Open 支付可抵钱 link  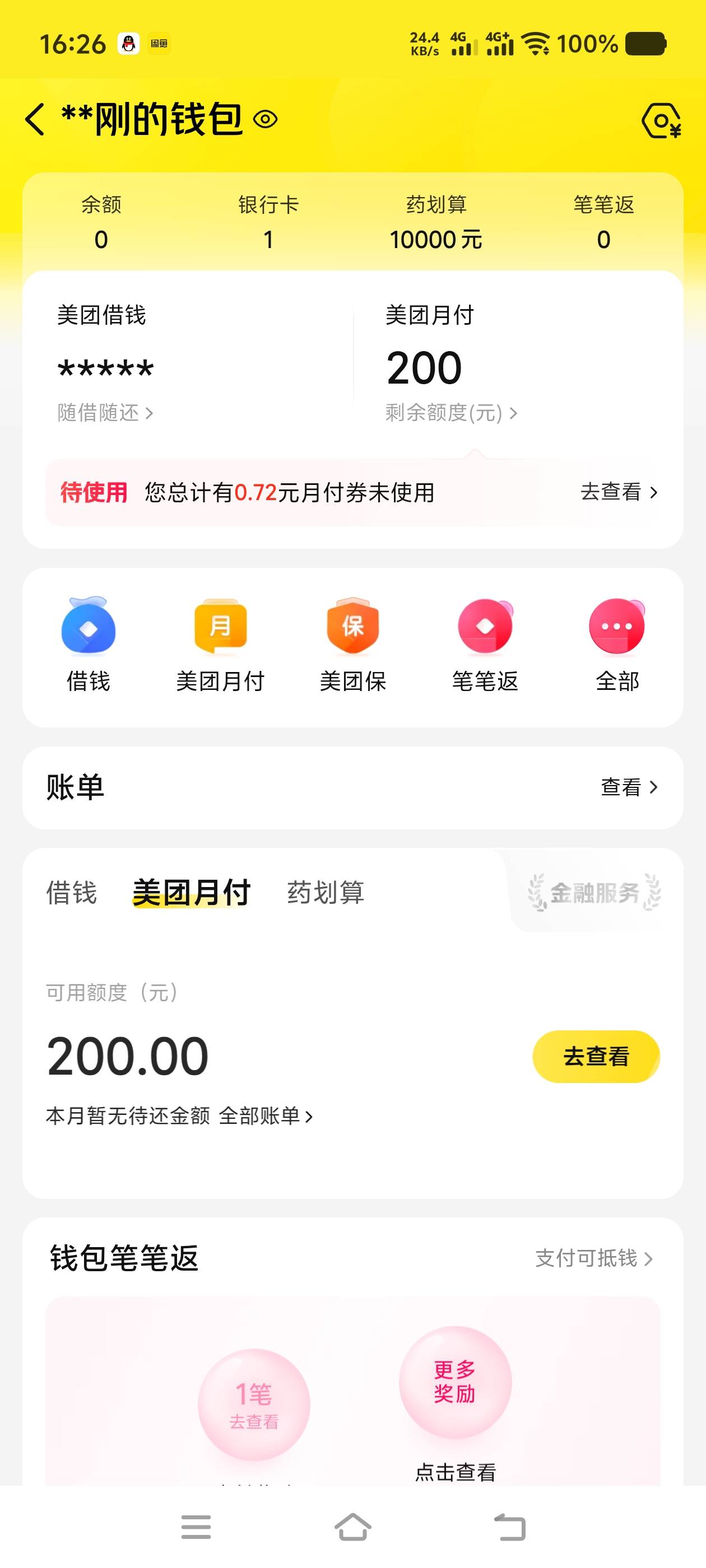click(594, 1258)
